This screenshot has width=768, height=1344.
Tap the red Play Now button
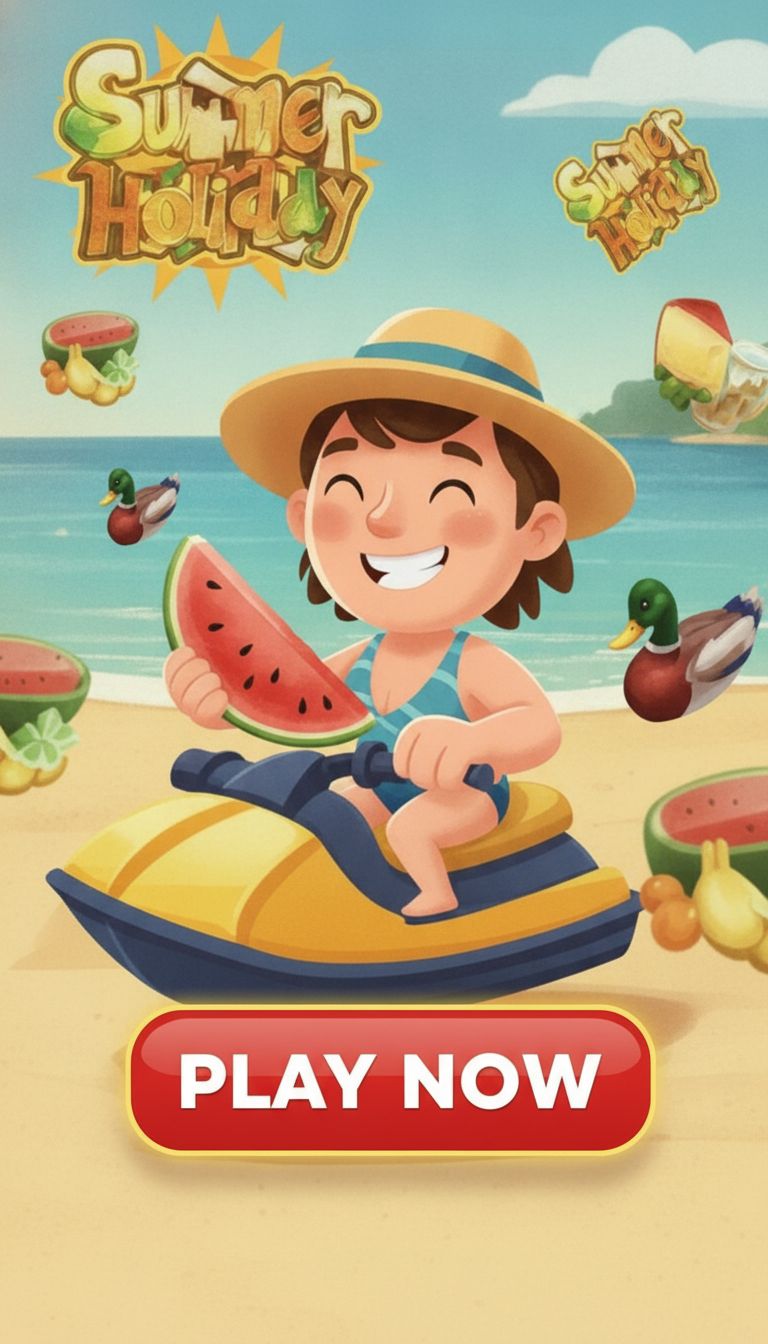click(390, 1081)
